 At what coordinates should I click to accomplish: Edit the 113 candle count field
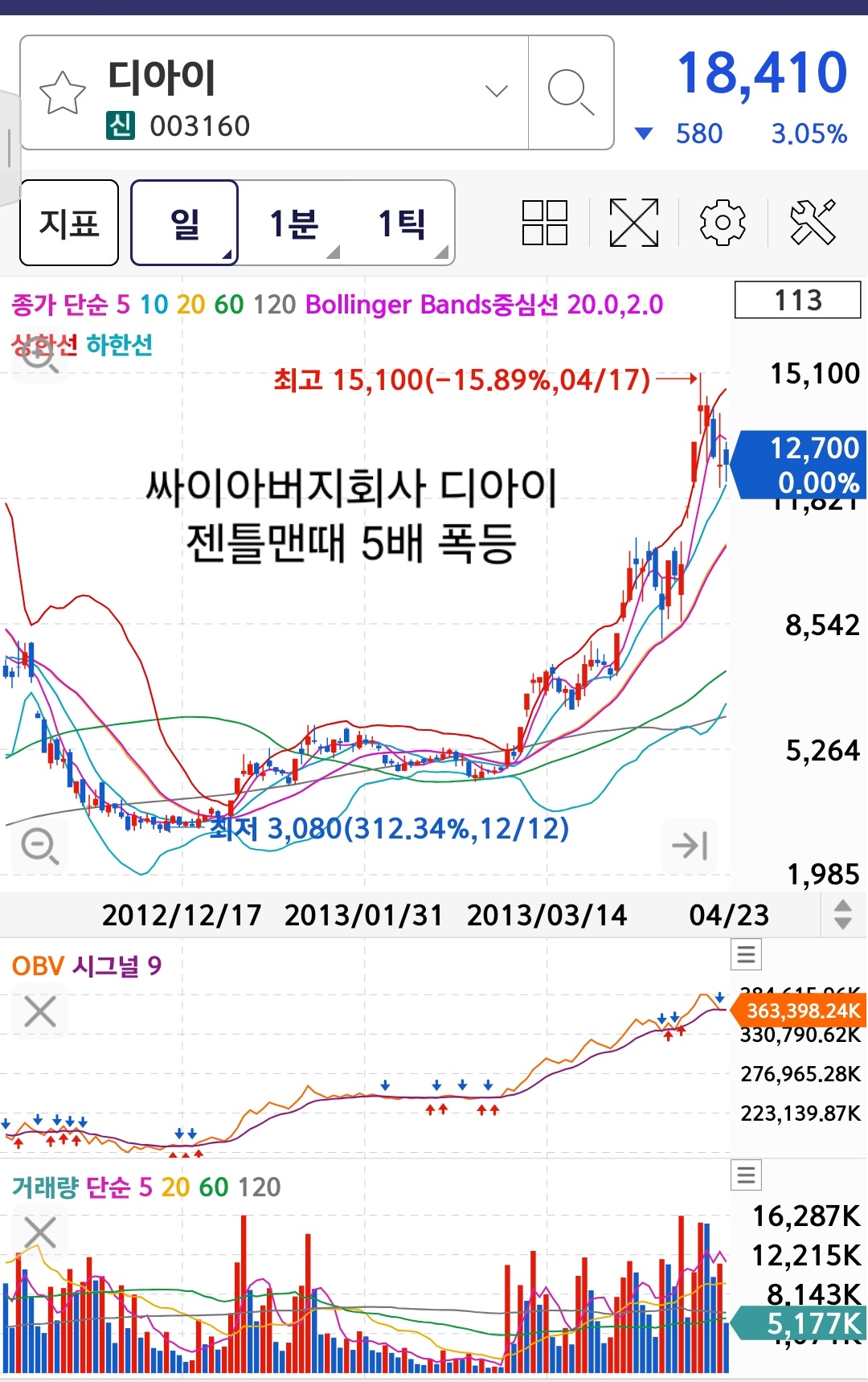tap(797, 300)
